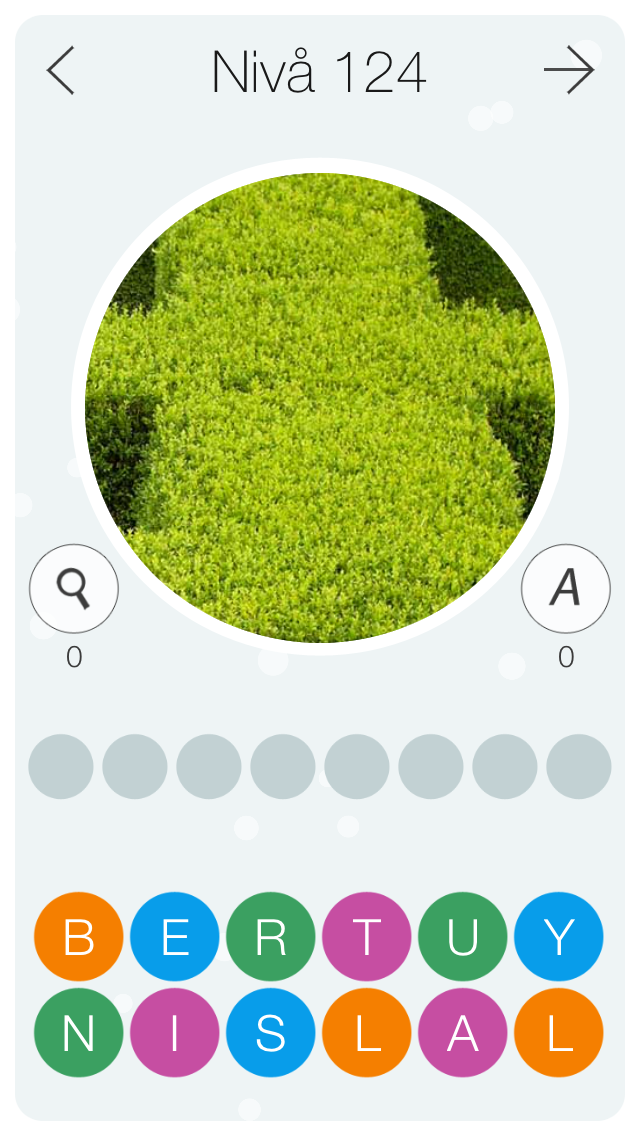This screenshot has height=1136, width=640.
Task: Skip to next level with right arrow
Action: (x=569, y=70)
